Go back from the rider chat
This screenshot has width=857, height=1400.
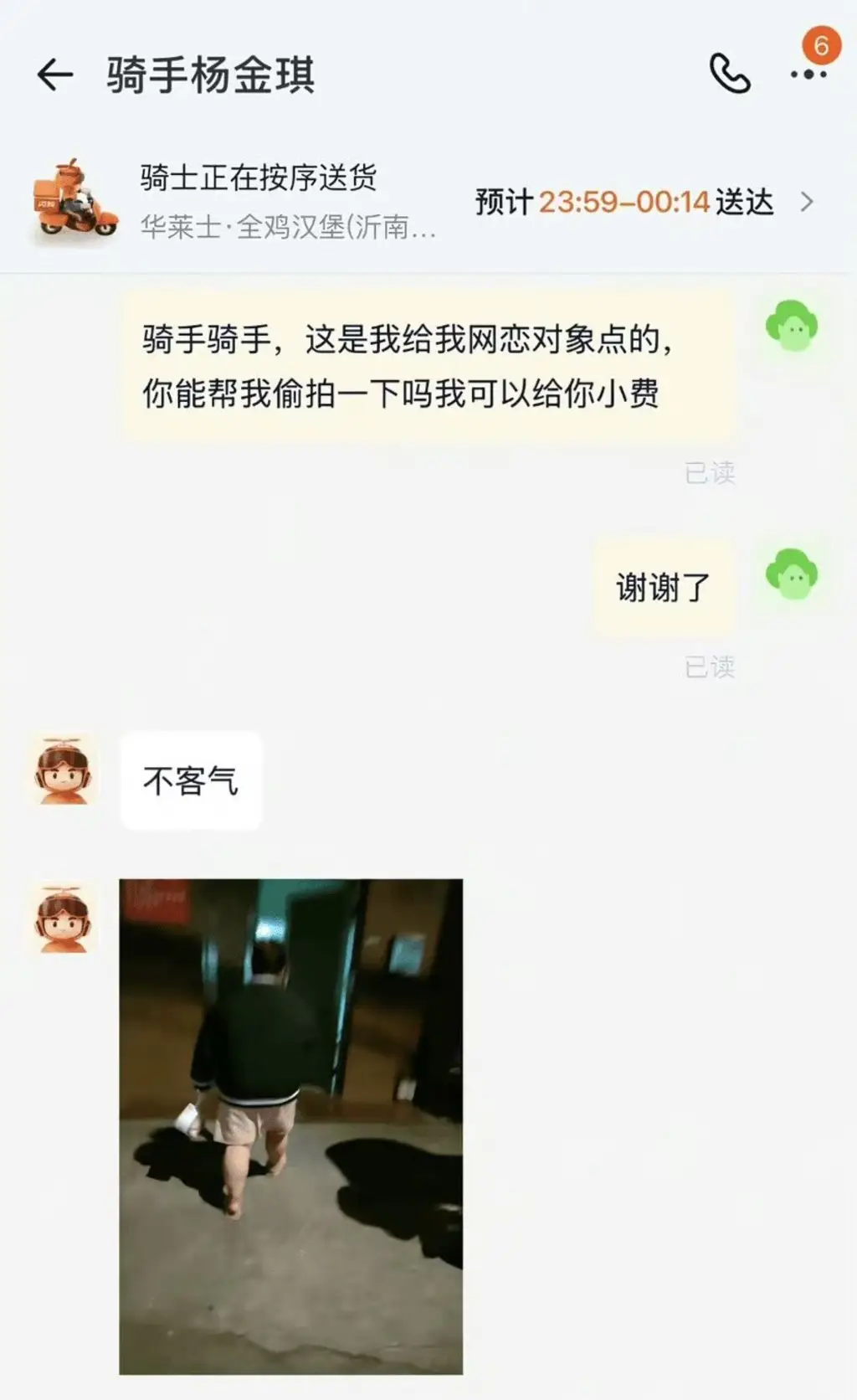tap(55, 75)
